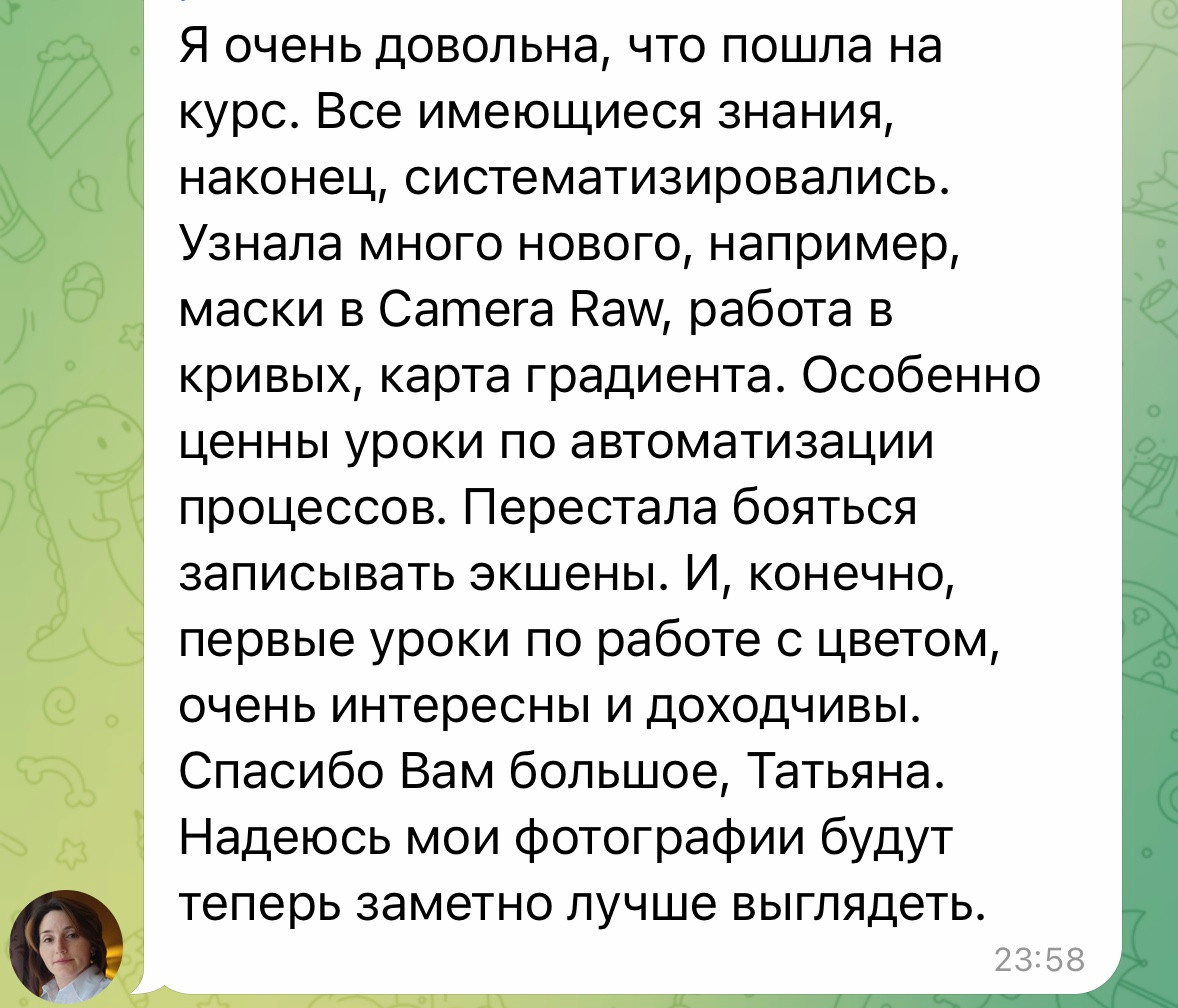Open the message sender's profile avatar
The width and height of the screenshot is (1178, 1008).
(66, 944)
